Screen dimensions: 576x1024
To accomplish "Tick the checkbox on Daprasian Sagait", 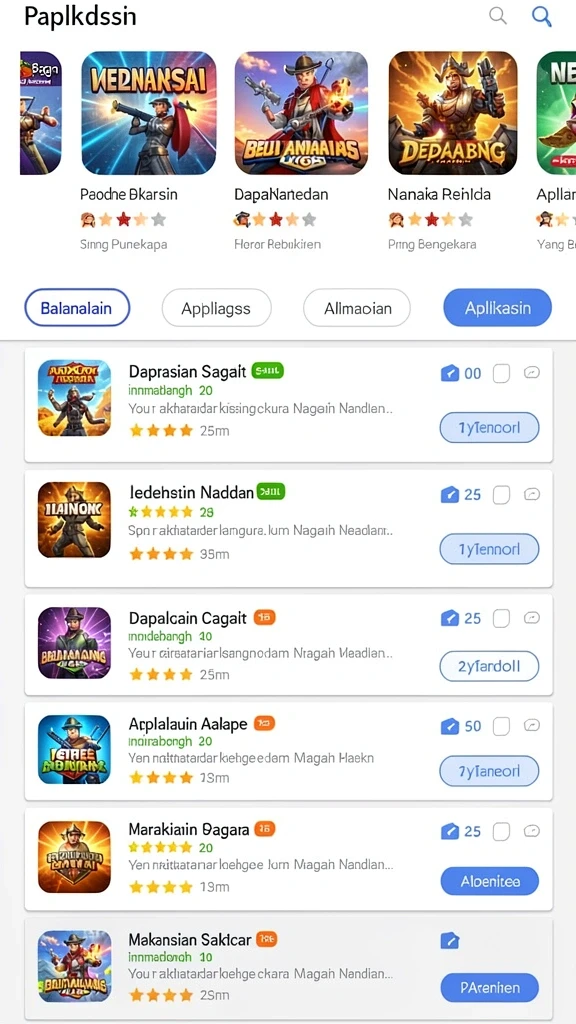I will pos(501,374).
